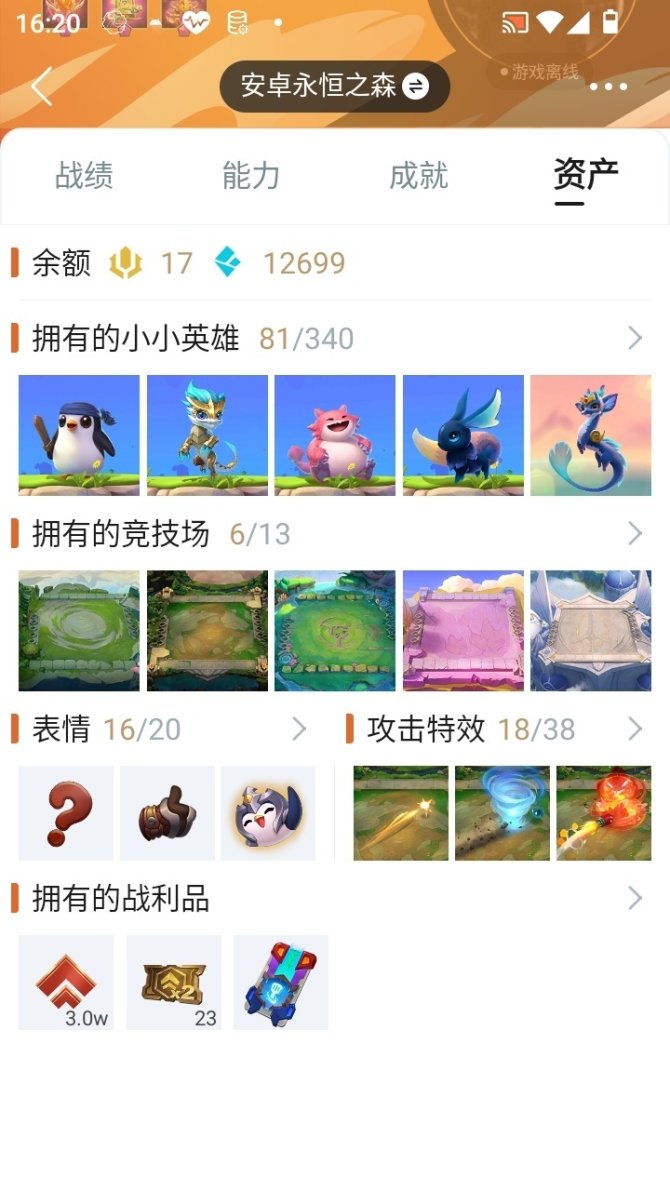
Task: Switch to the 能力 tab
Action: tap(251, 176)
